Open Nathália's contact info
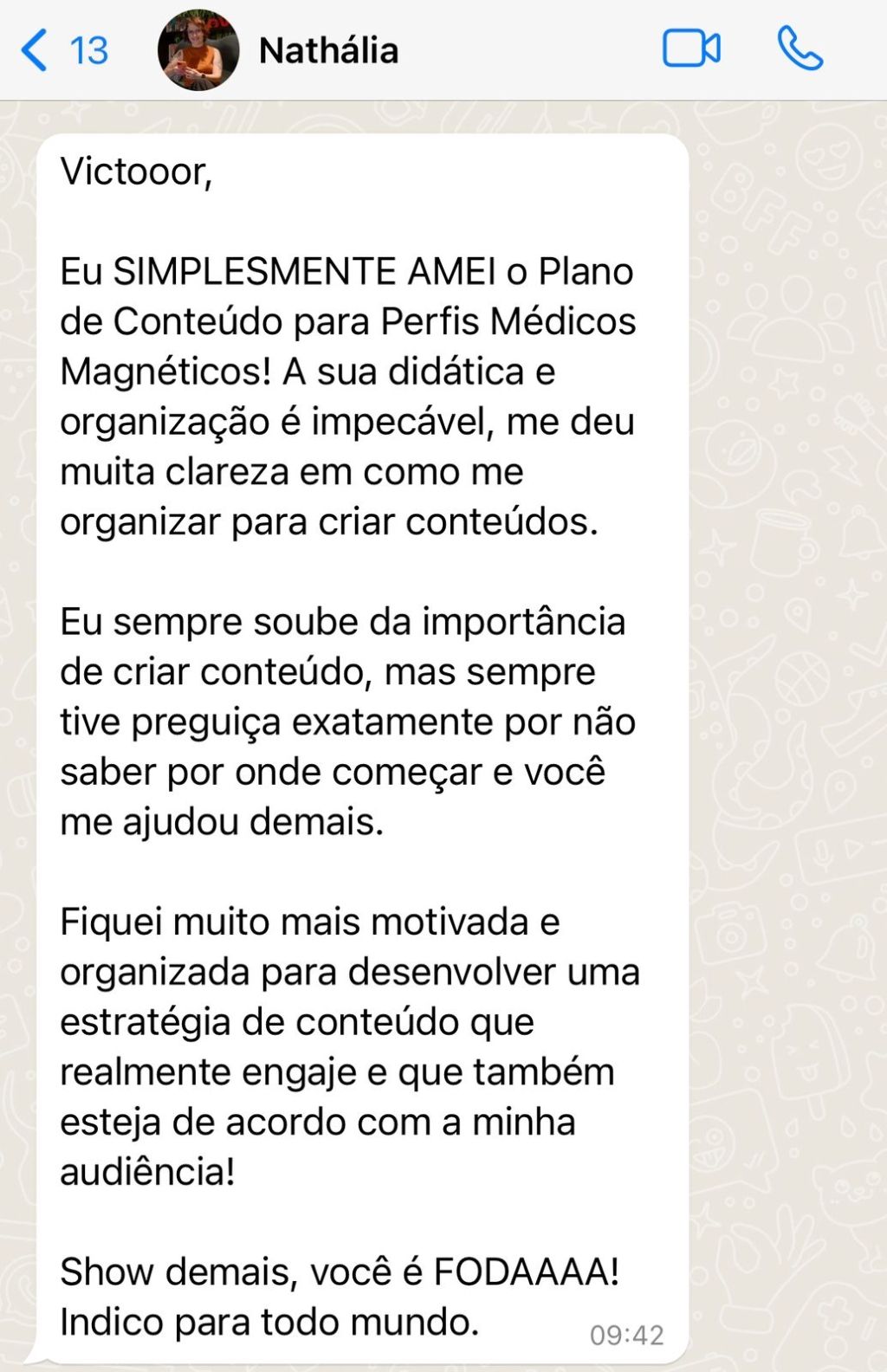887x1372 pixels. [327, 50]
